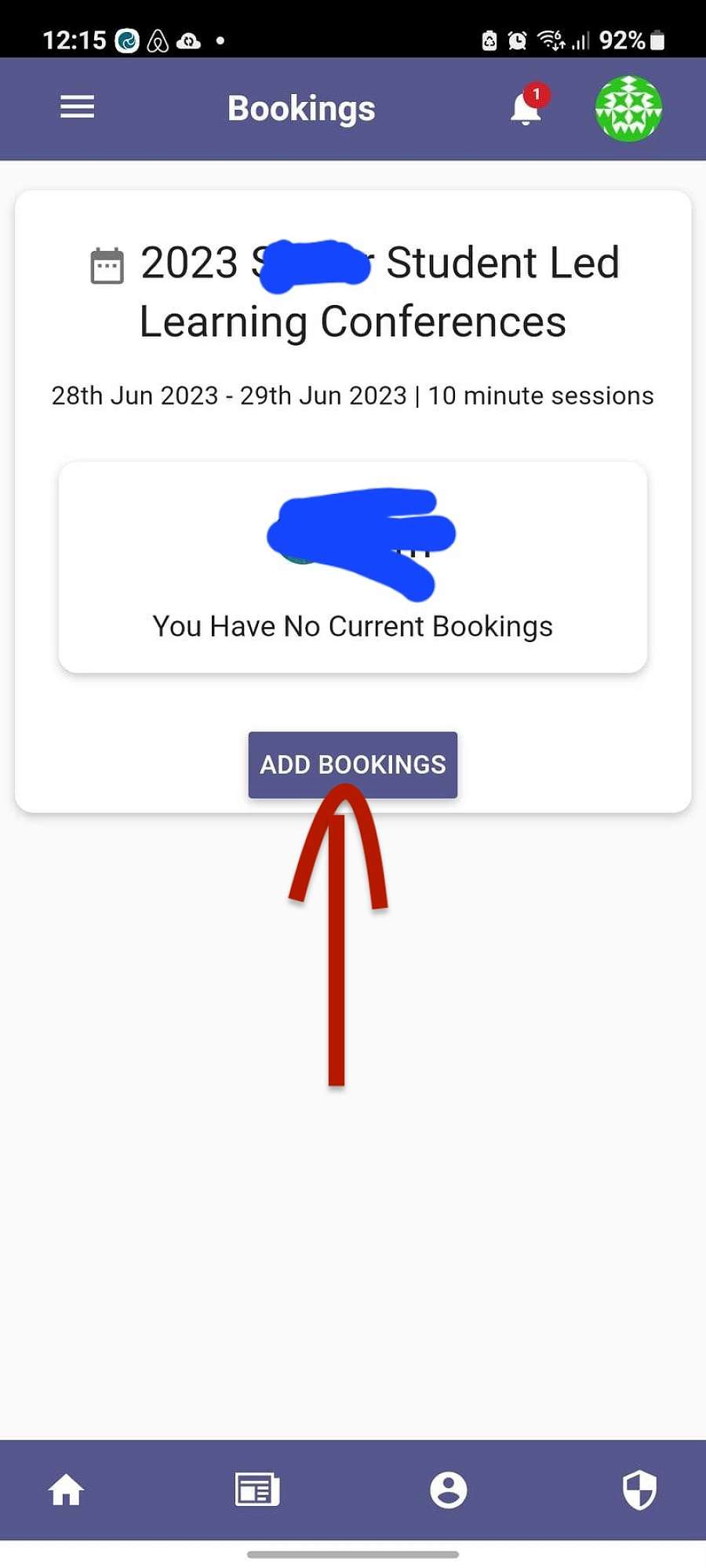This screenshot has width=706, height=1568.
Task: Open the account profile tab
Action: tap(449, 1490)
